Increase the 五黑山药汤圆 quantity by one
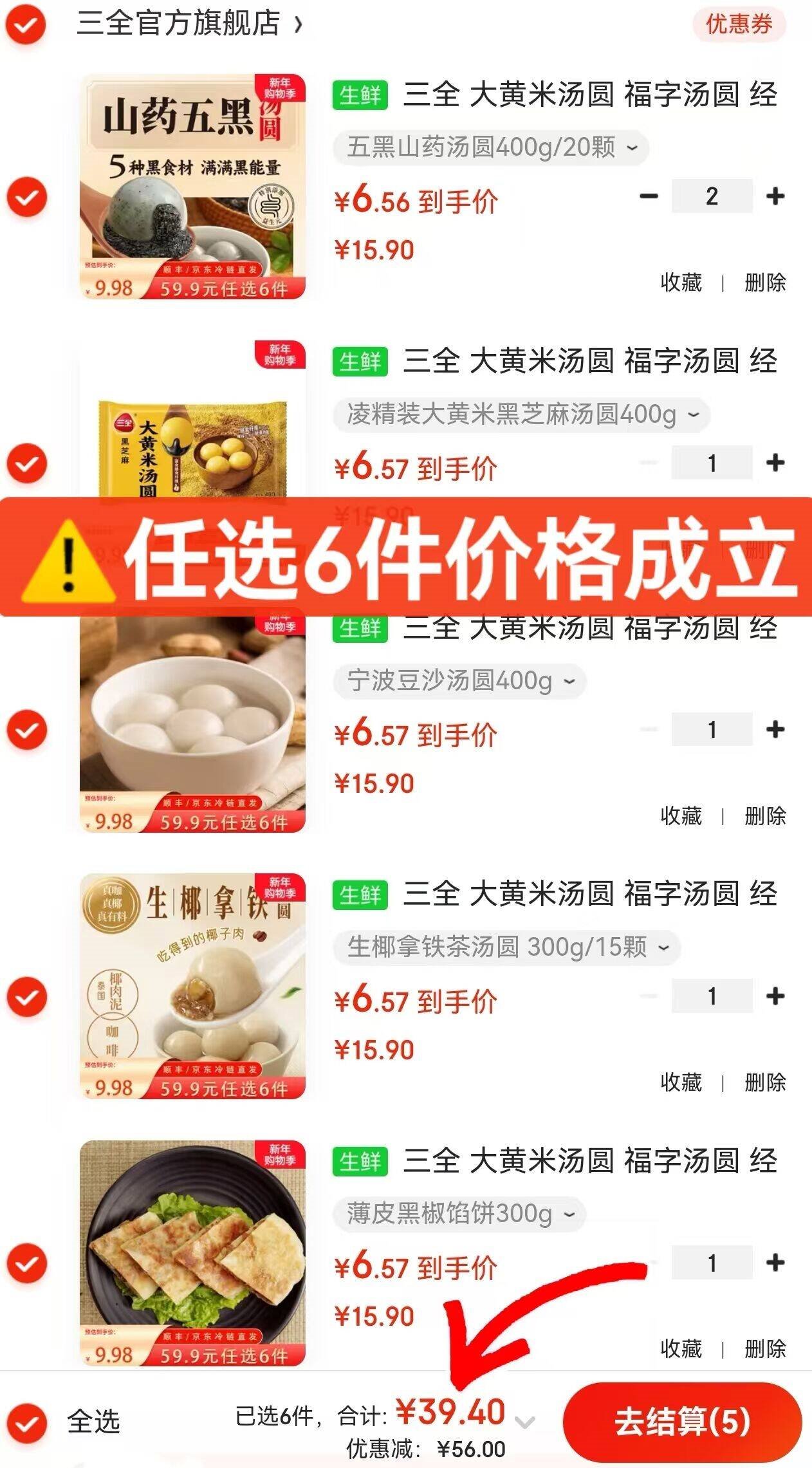This screenshot has height=1468, width=812. (775, 196)
